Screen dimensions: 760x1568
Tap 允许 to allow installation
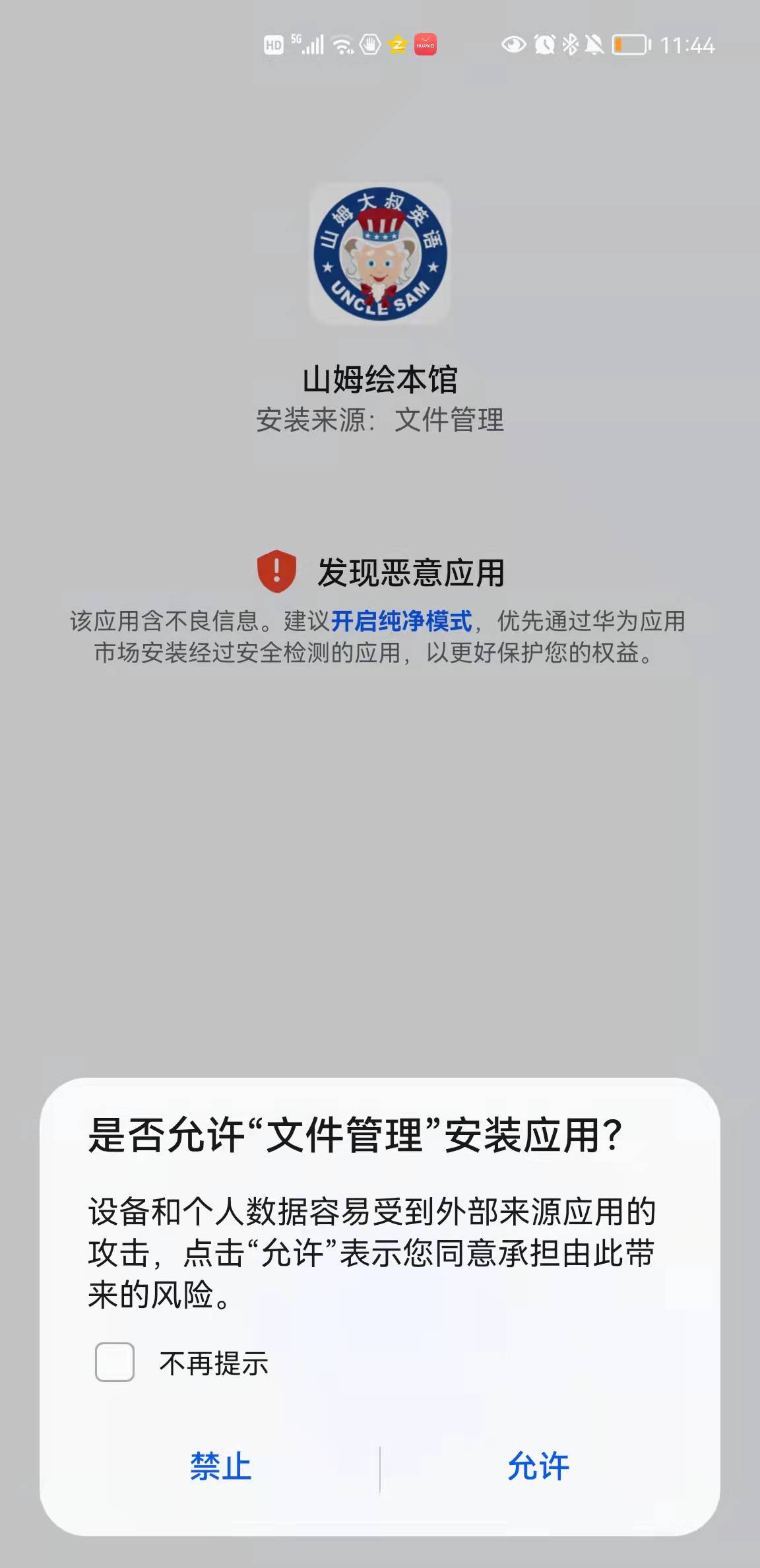coord(538,1466)
